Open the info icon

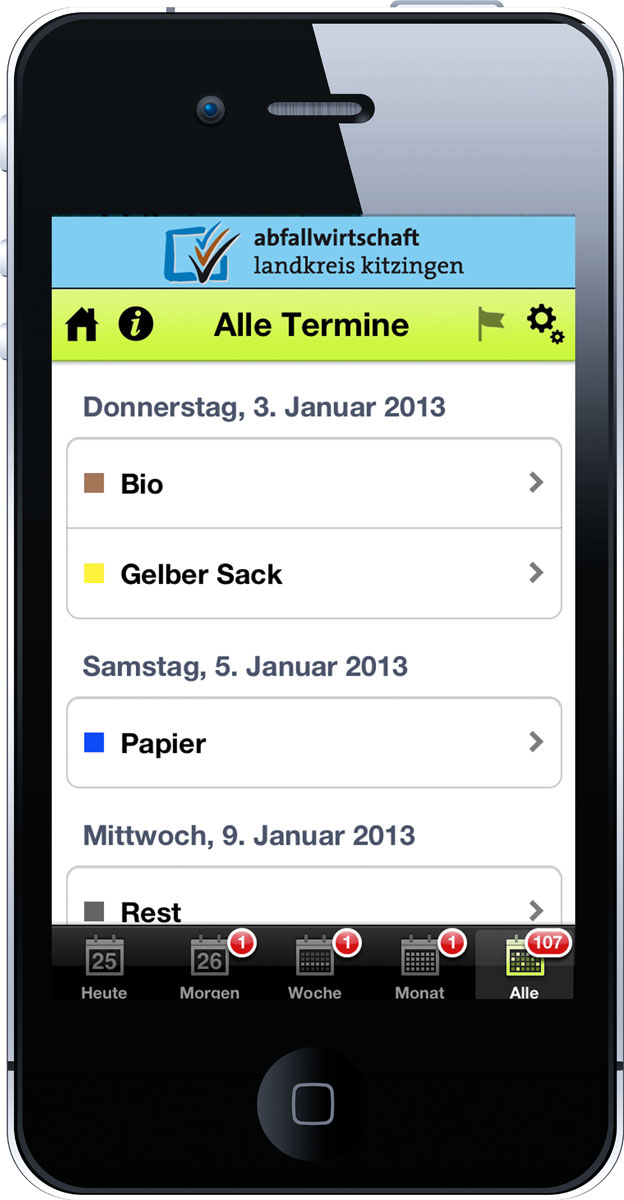(136, 324)
